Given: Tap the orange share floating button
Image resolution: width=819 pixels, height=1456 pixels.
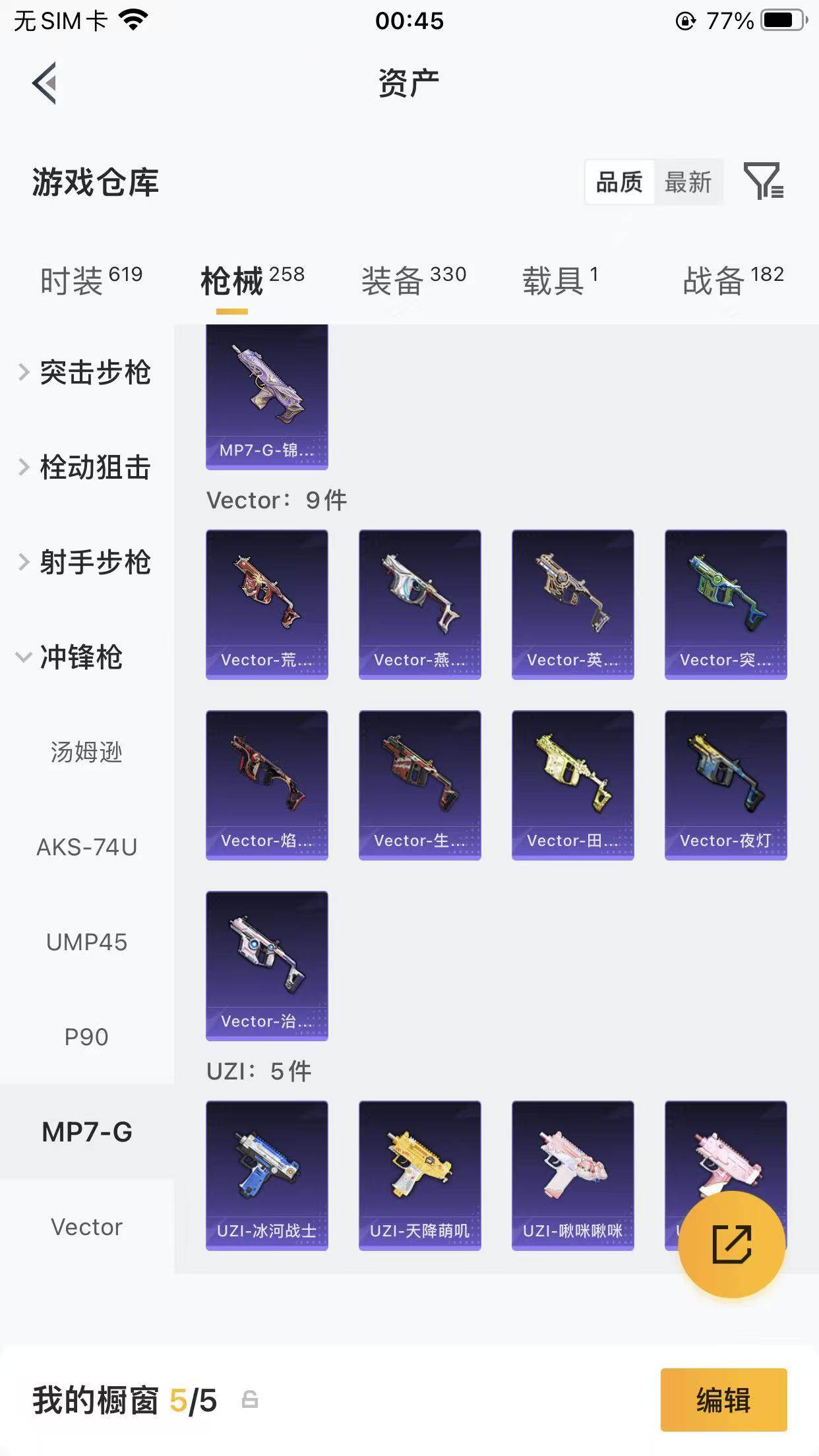Looking at the screenshot, I should pyautogui.click(x=731, y=1244).
